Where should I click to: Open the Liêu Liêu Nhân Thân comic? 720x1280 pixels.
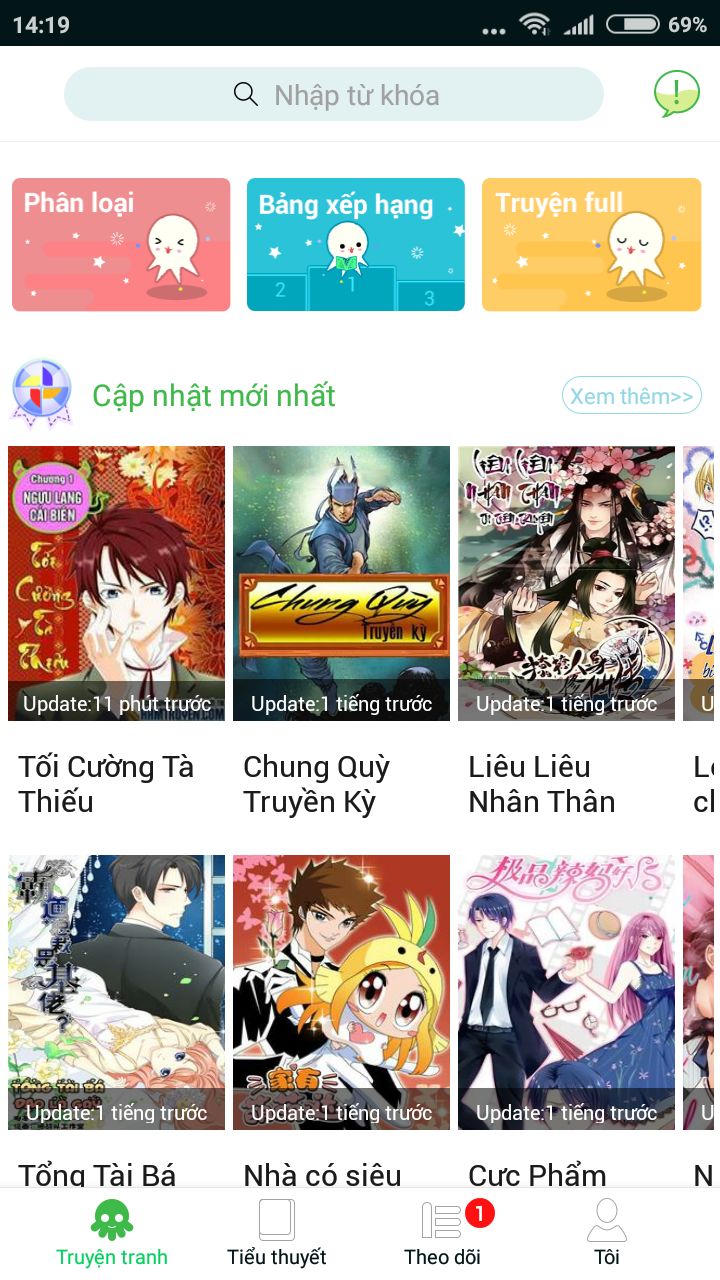tap(566, 582)
